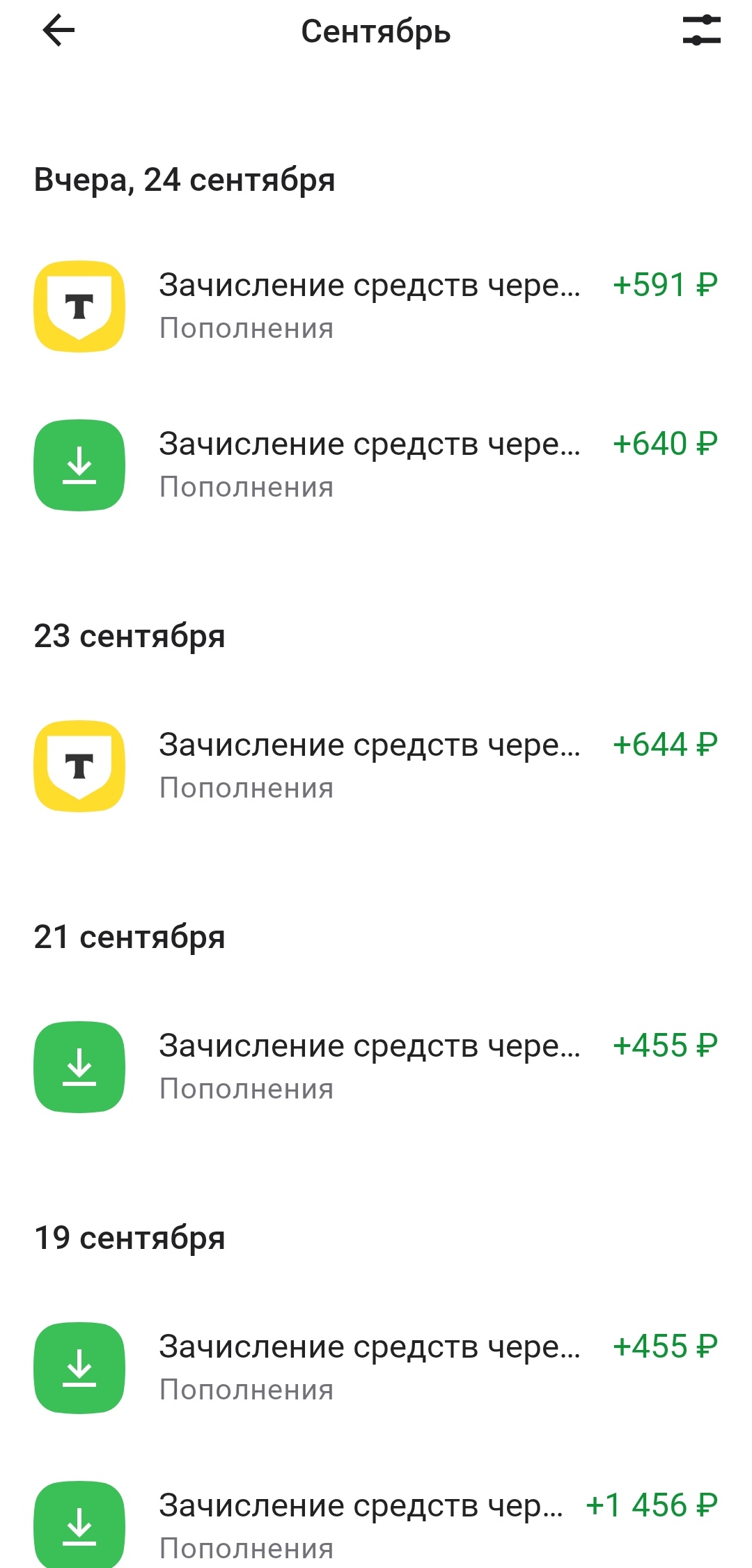Go back using the arrow icon
The height and width of the screenshot is (1568, 752).
point(58,31)
